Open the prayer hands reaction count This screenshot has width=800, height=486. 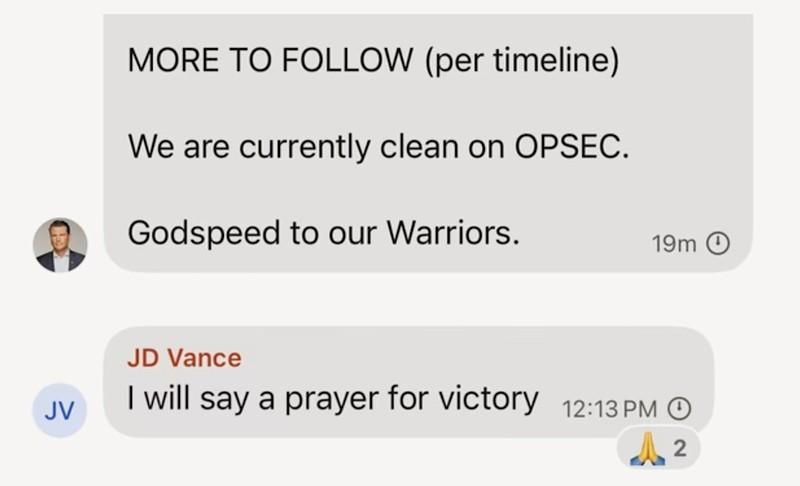tap(657, 449)
